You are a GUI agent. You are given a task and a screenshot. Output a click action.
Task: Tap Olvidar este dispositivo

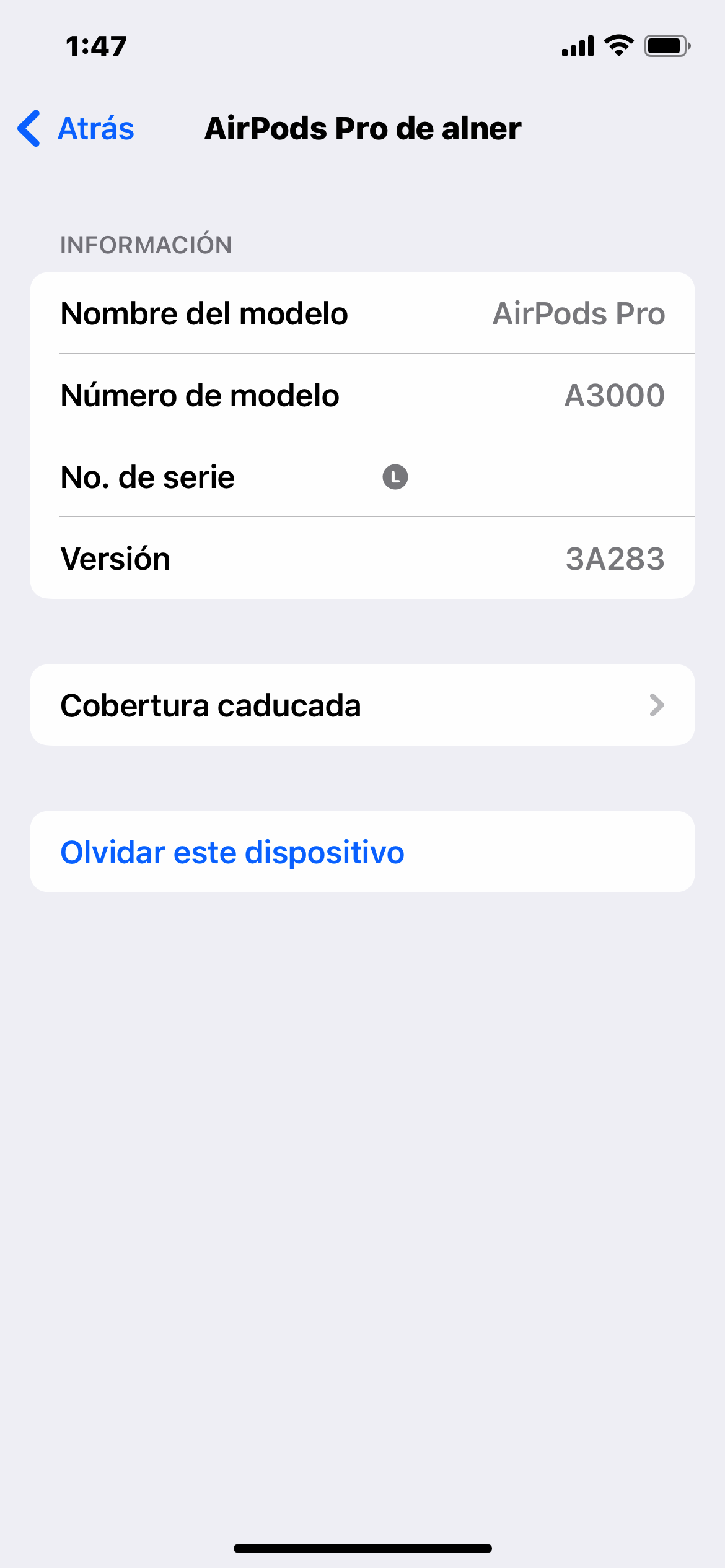(x=232, y=852)
